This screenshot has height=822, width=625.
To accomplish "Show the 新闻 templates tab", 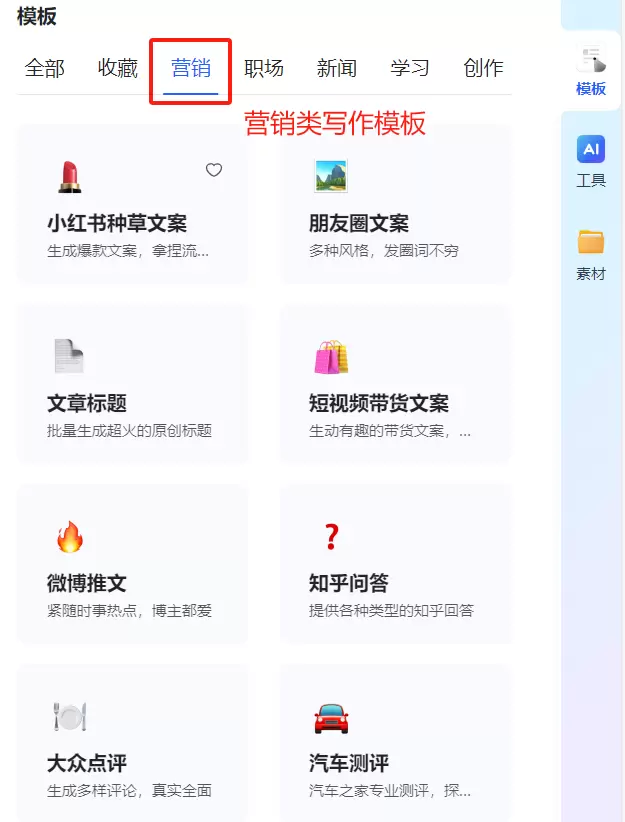I will click(x=337, y=68).
